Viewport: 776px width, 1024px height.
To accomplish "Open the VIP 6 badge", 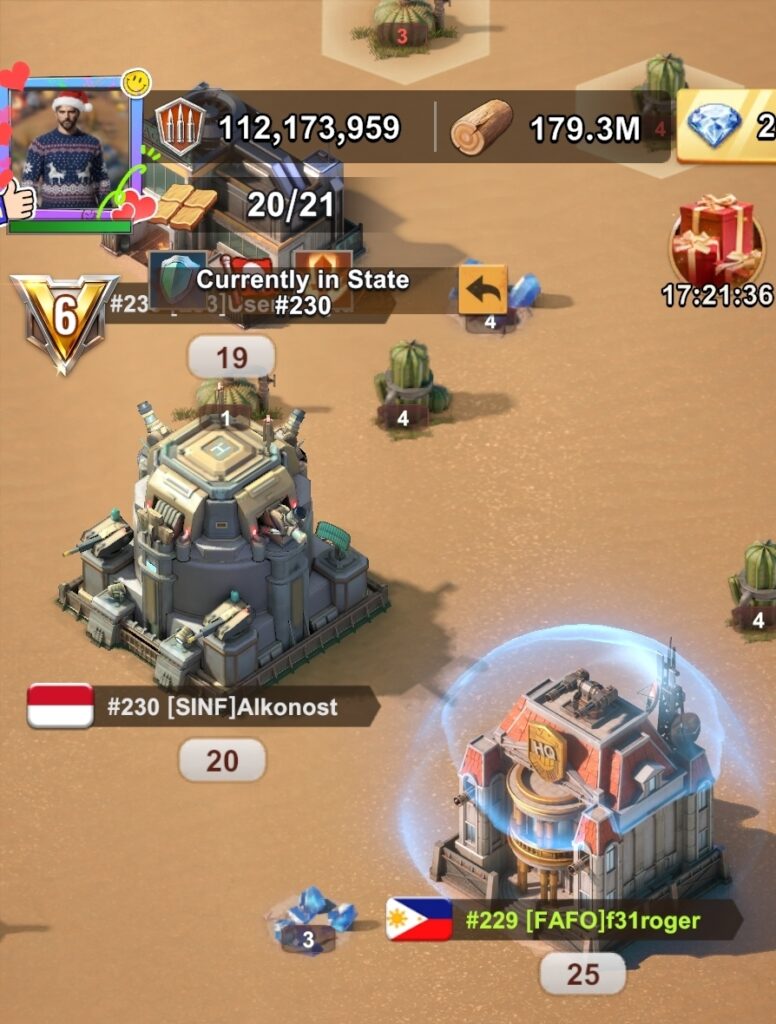I will (64, 319).
